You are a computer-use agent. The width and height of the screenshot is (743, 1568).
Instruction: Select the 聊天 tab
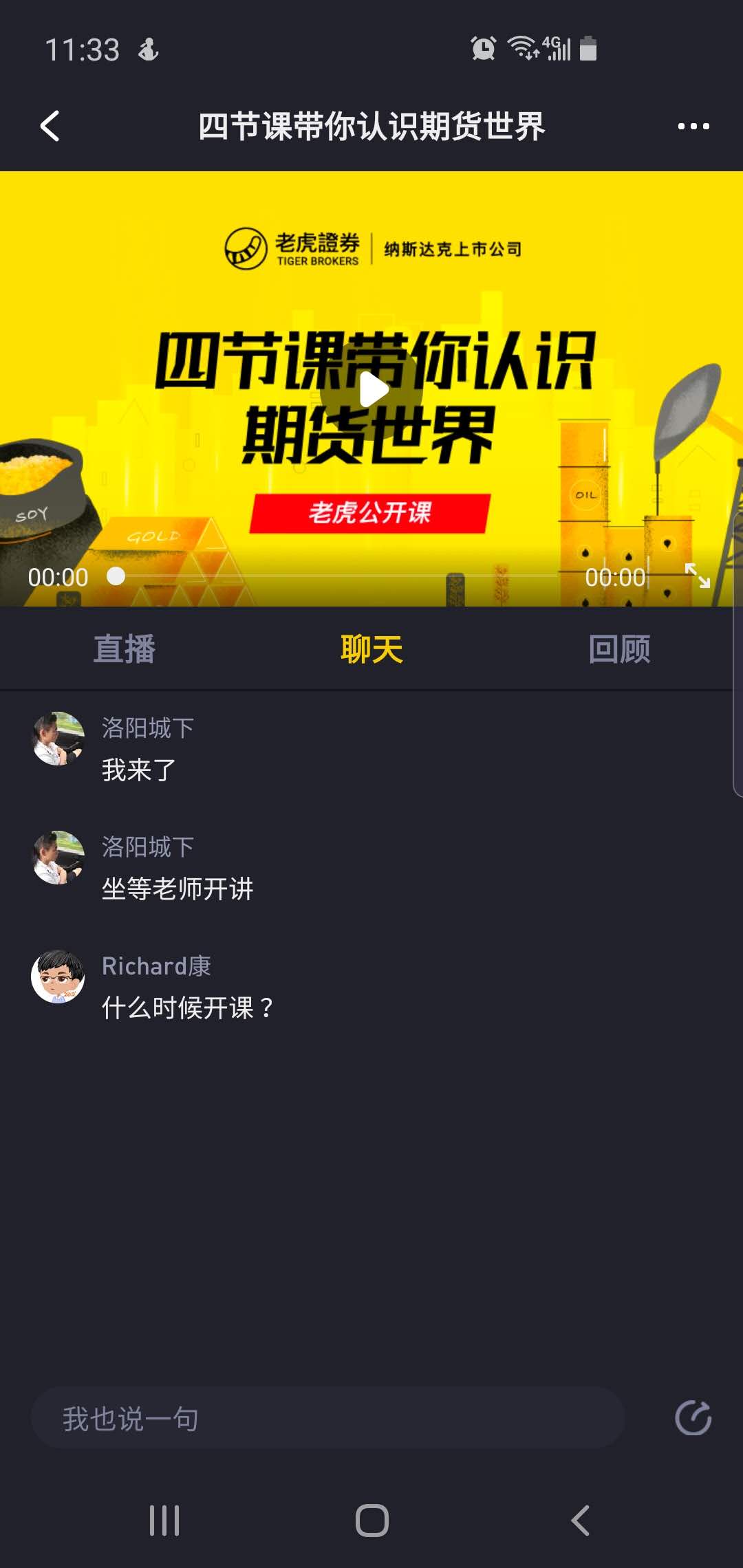pyautogui.click(x=371, y=649)
